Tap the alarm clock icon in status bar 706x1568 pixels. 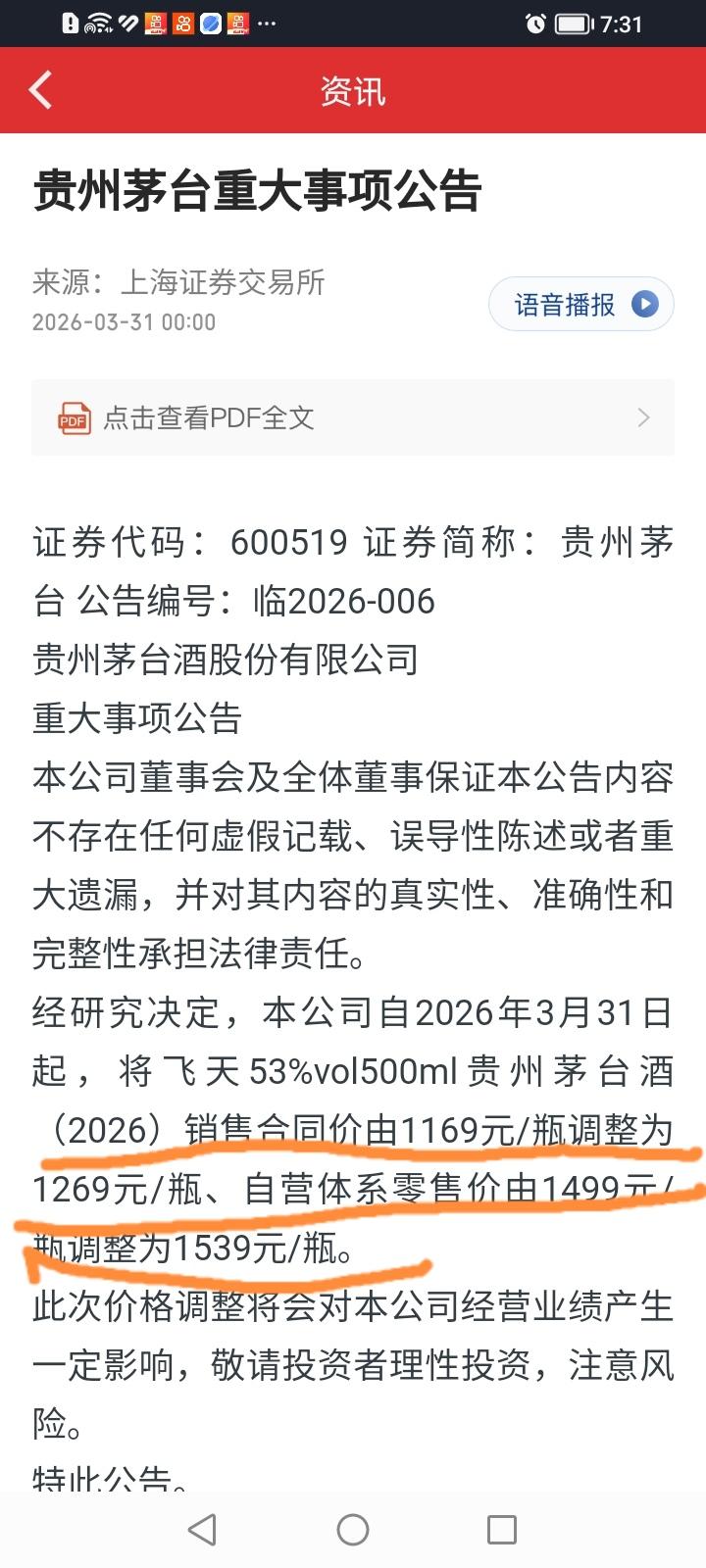click(x=535, y=23)
